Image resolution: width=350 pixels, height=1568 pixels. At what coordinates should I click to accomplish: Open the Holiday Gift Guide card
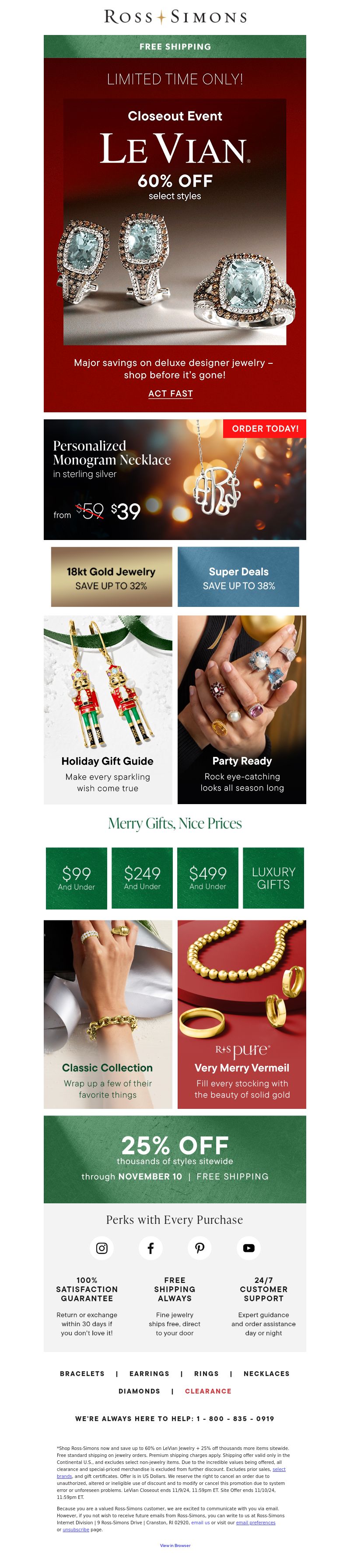(x=108, y=709)
